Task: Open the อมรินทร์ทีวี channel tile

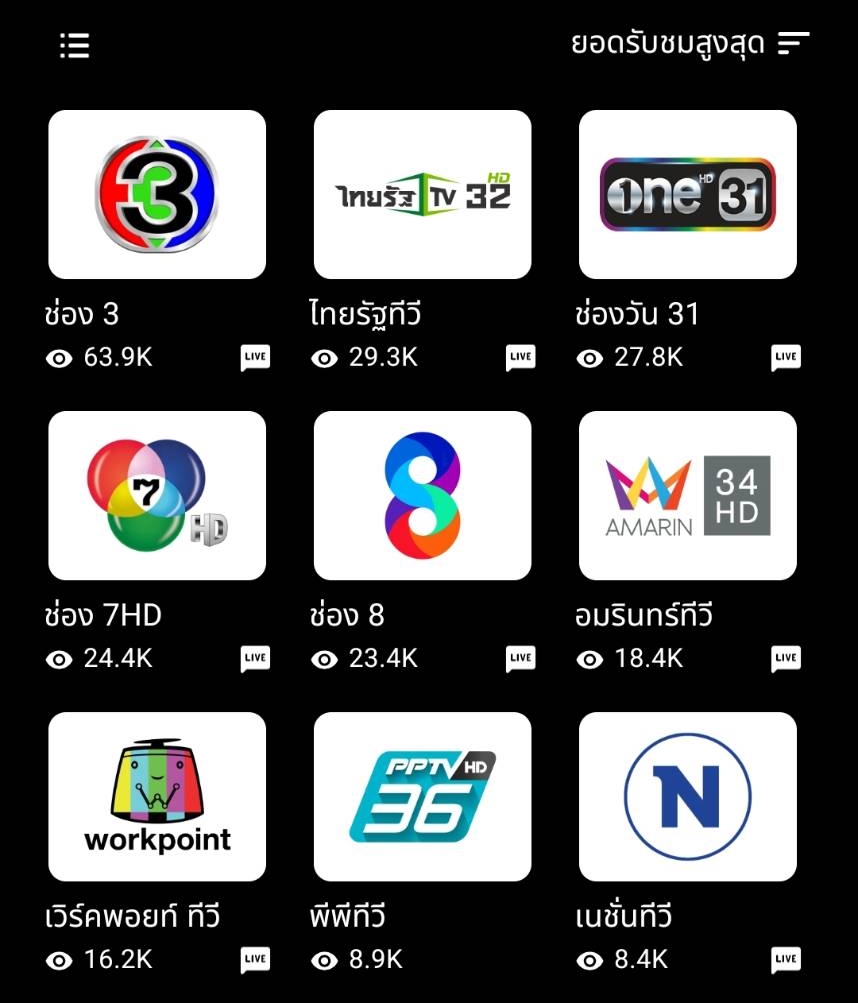Action: pos(688,496)
